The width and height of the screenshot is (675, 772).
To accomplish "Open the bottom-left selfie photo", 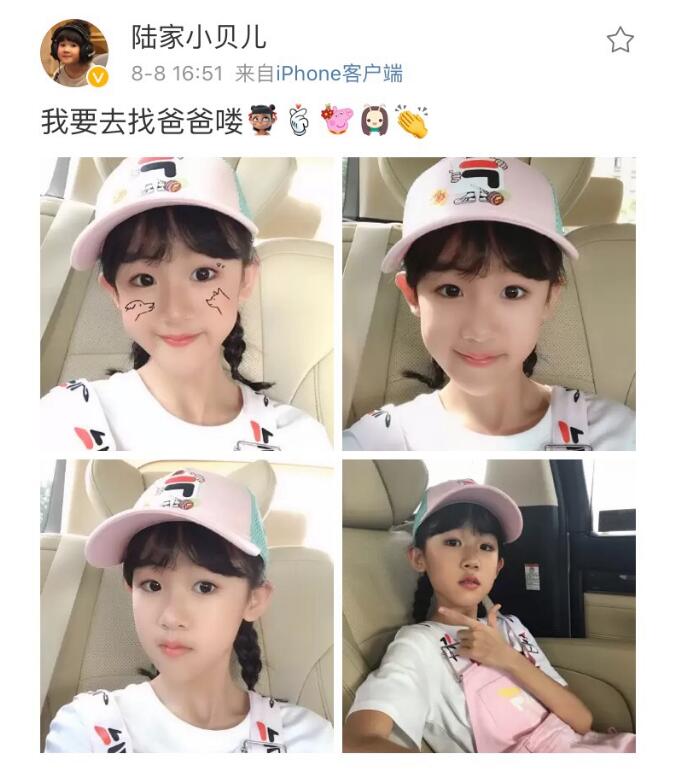I will tap(187, 605).
